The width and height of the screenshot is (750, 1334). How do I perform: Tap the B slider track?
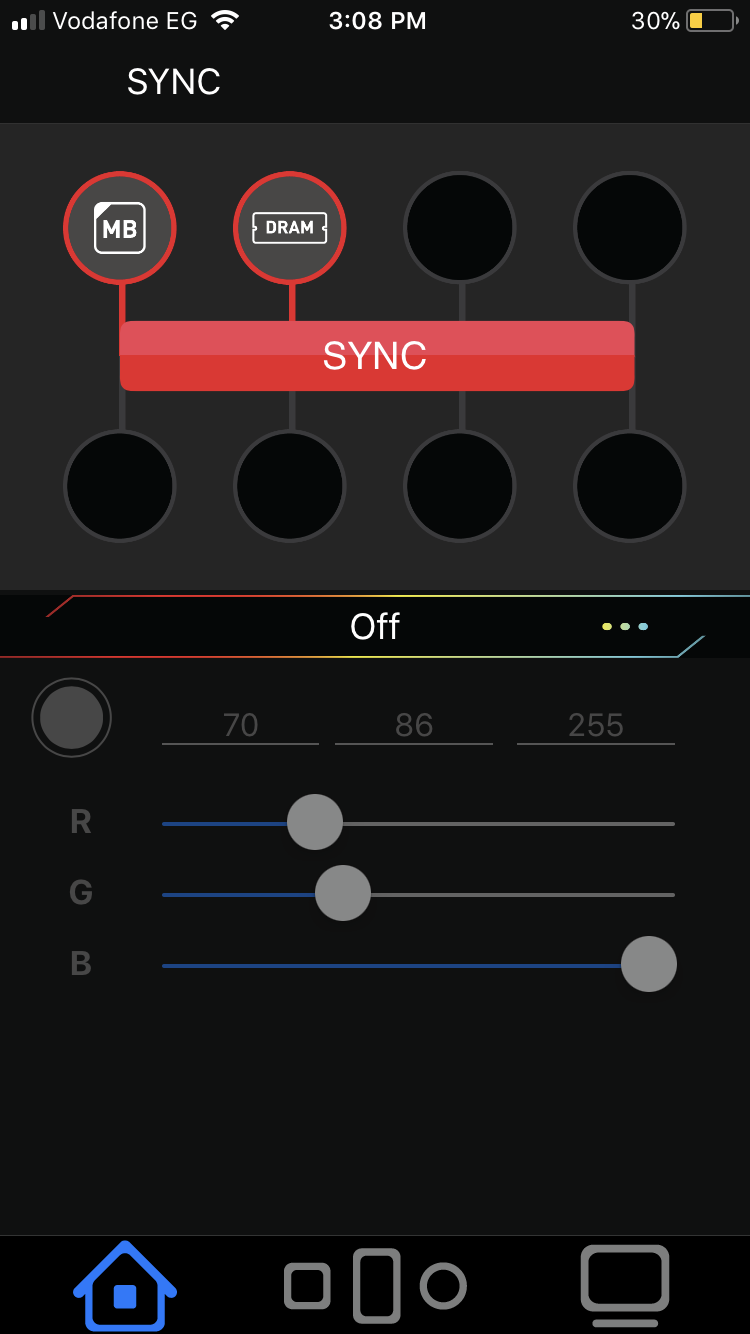tap(418, 965)
